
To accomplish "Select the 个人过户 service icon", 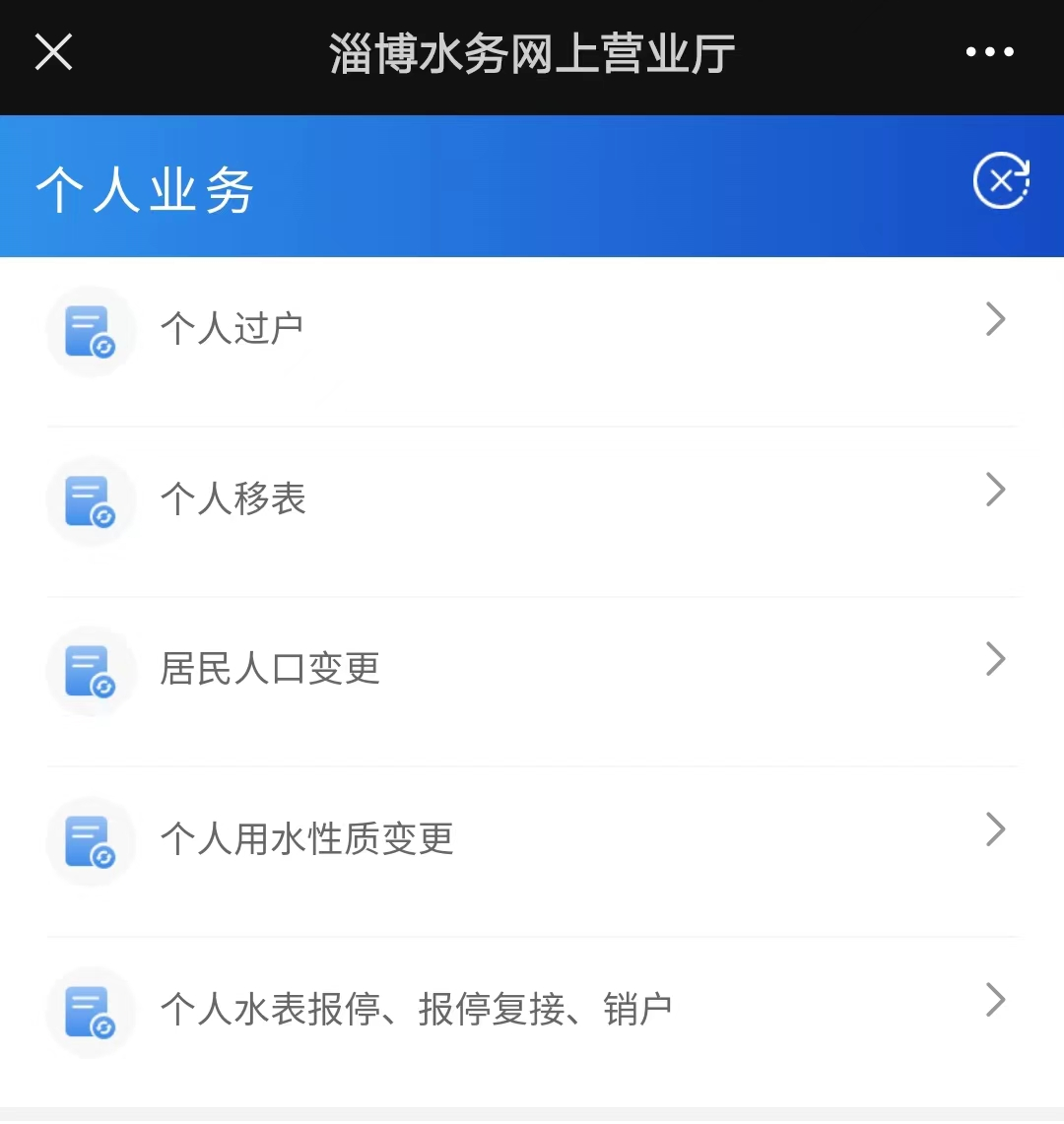I will click(91, 330).
